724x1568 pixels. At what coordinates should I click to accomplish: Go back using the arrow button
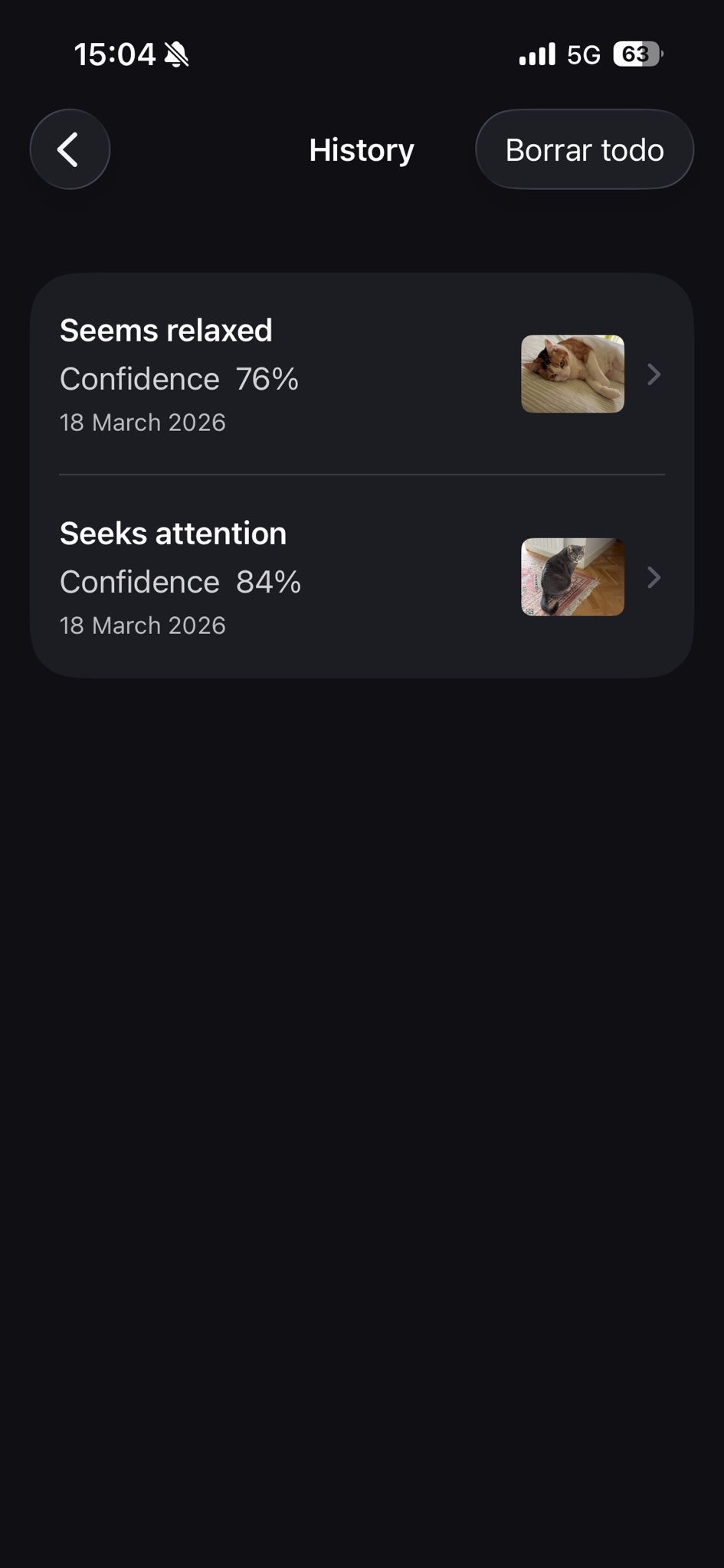[x=70, y=149]
